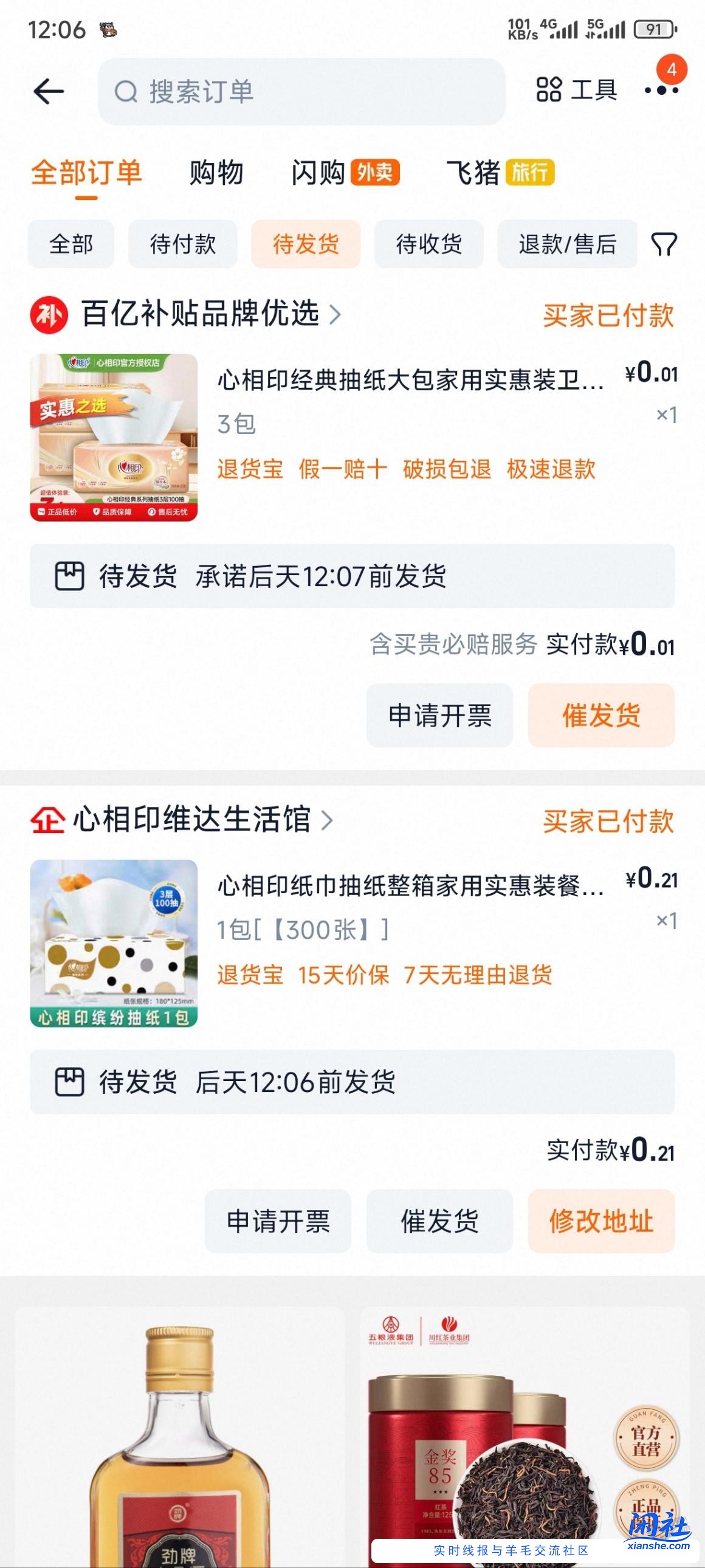Click the three-dot more options icon
Viewport: 705px width, 1568px height.
(x=660, y=90)
